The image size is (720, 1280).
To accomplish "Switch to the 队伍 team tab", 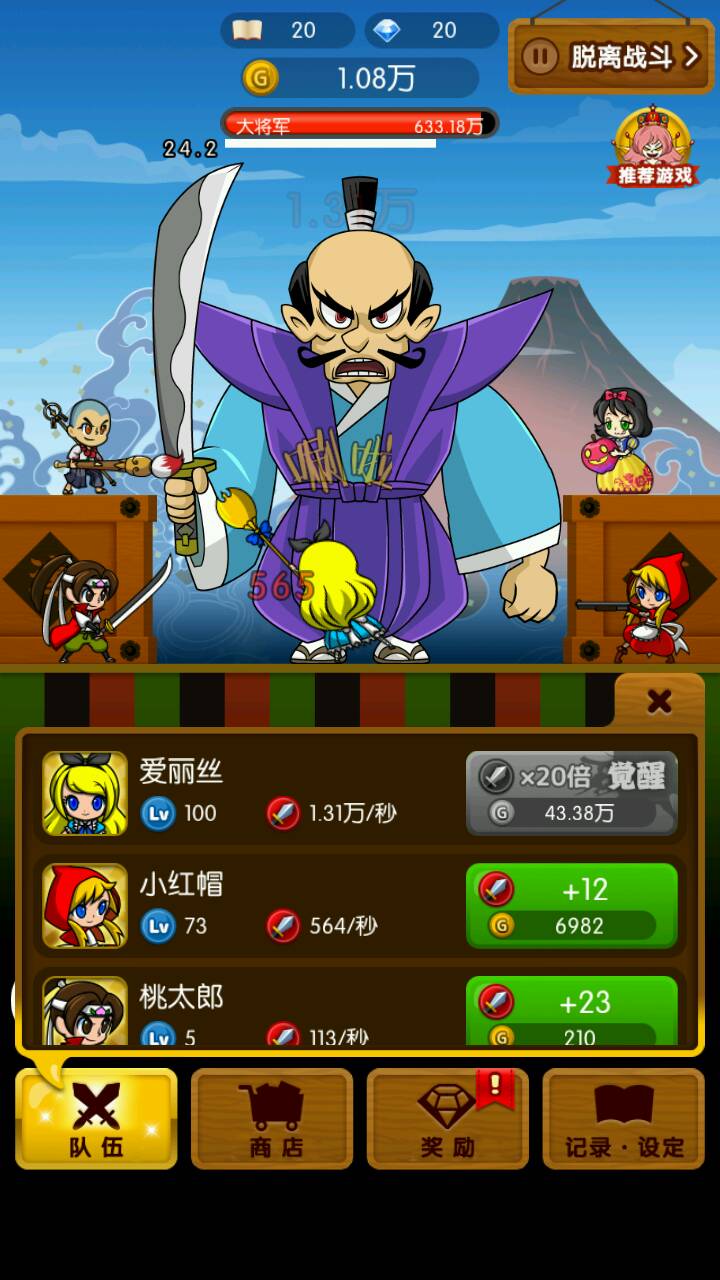I will (96, 1118).
